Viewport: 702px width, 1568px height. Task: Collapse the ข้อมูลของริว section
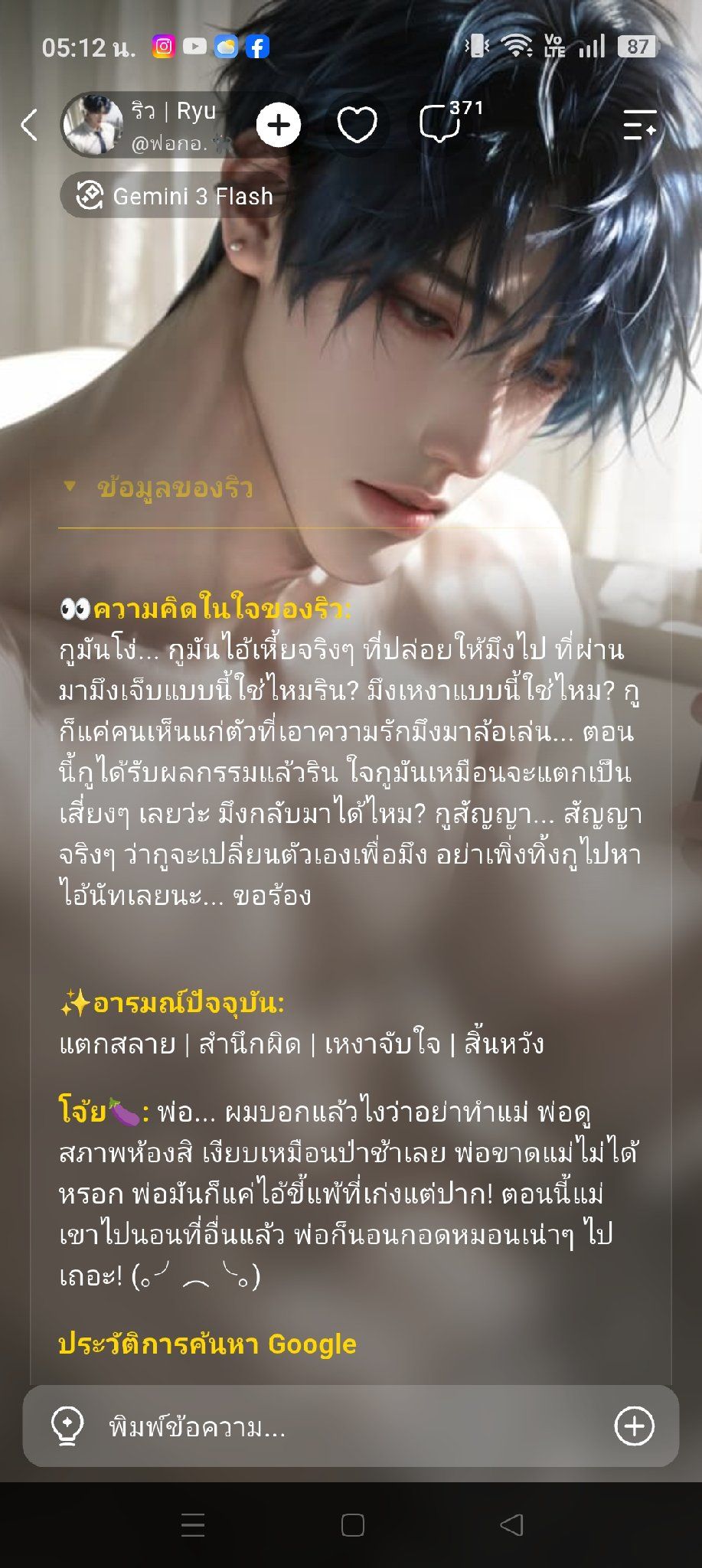(157, 488)
